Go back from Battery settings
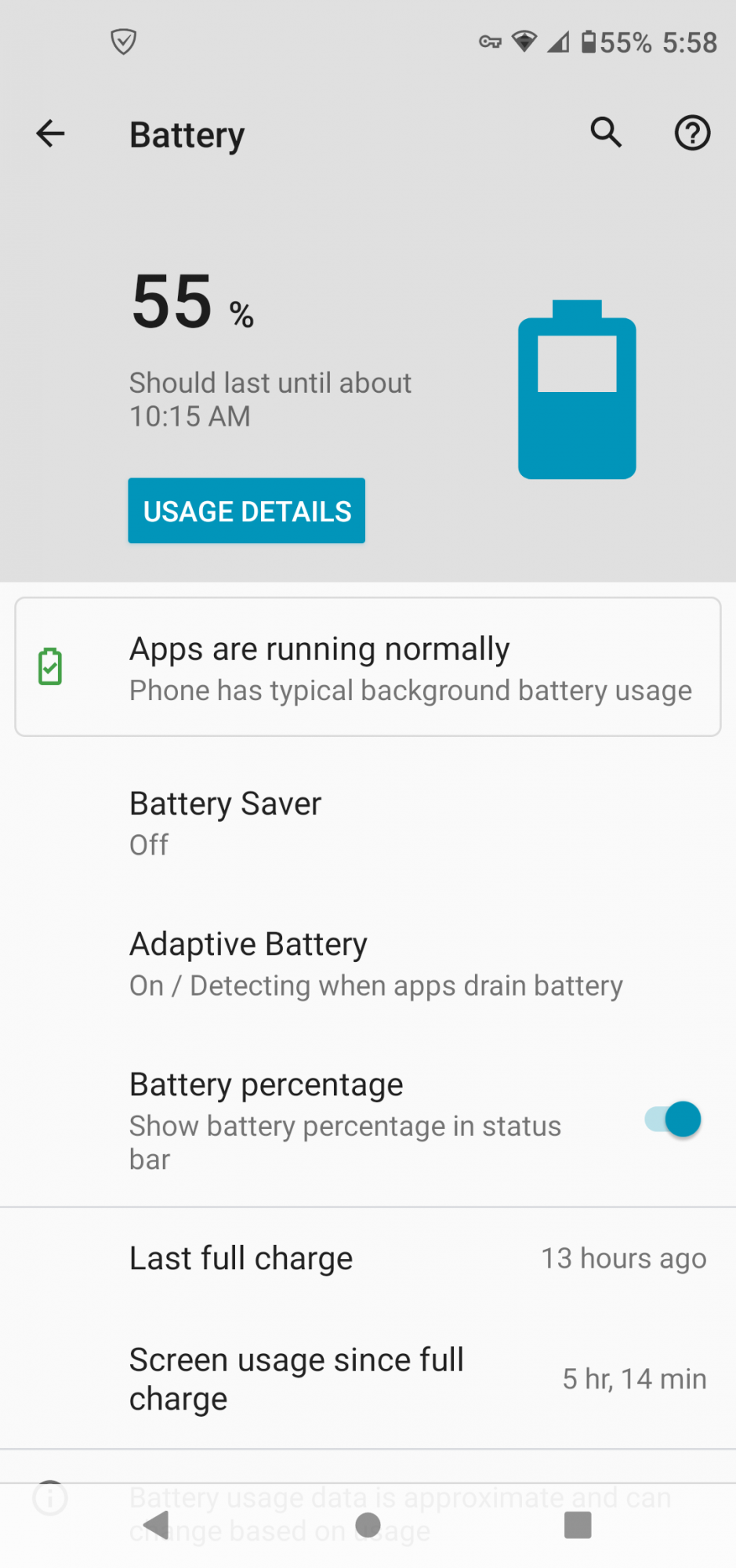 click(x=50, y=134)
